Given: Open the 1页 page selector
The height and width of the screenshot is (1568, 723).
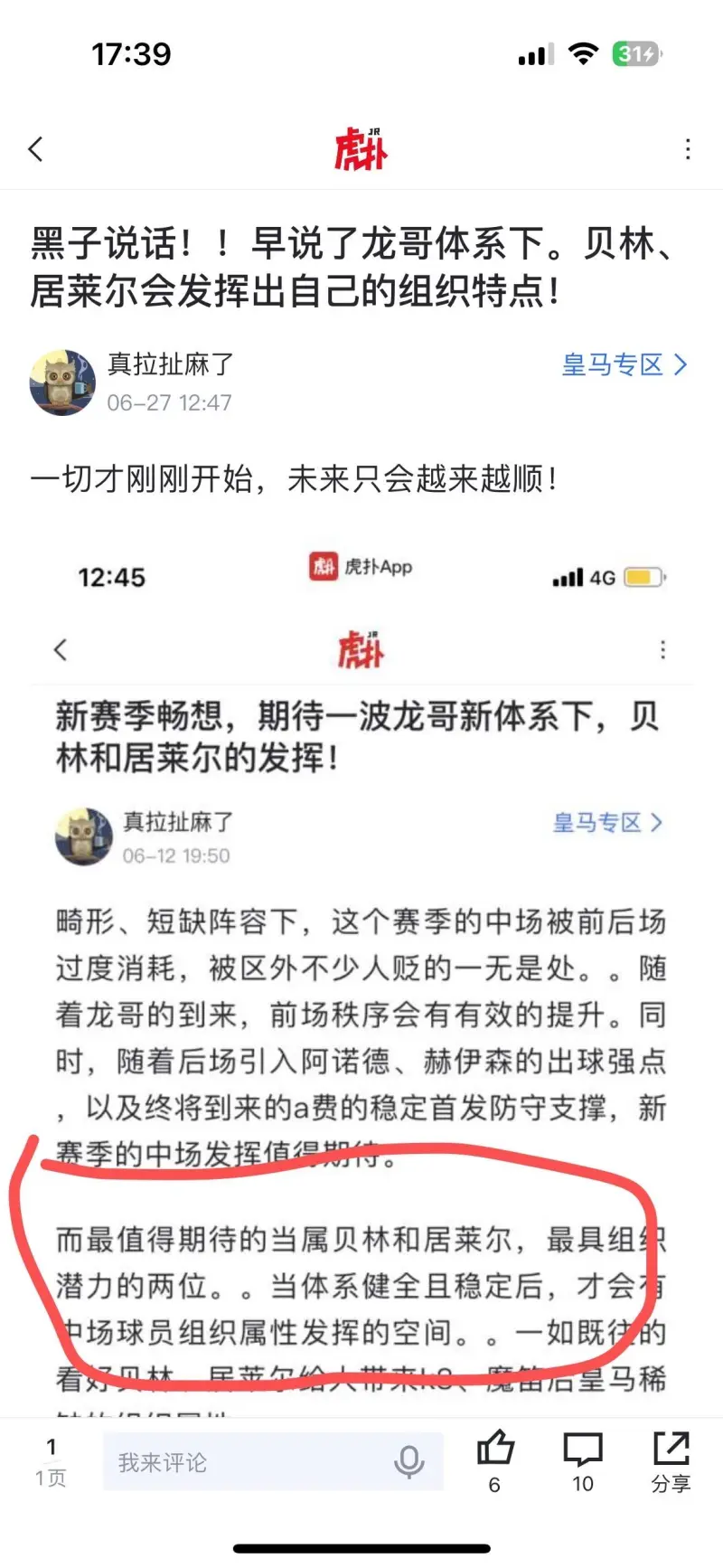Looking at the screenshot, I should pyautogui.click(x=52, y=1462).
